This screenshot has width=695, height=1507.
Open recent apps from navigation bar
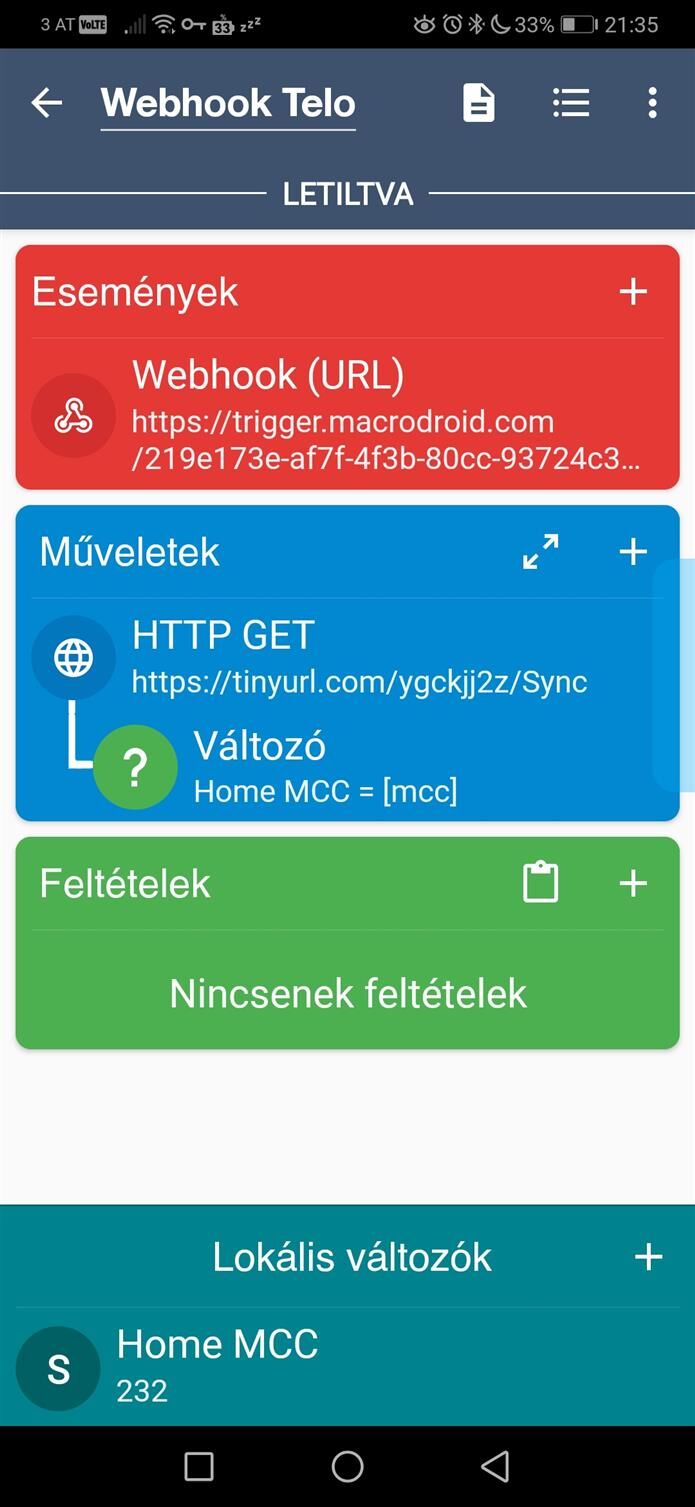point(199,1466)
